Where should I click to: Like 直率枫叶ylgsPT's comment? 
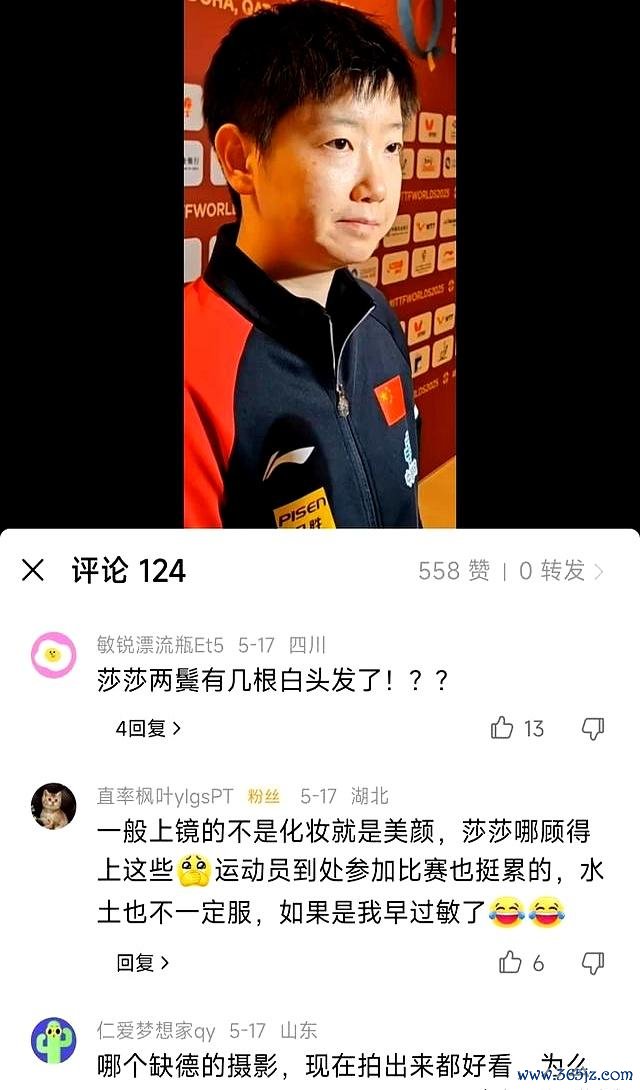tap(510, 962)
